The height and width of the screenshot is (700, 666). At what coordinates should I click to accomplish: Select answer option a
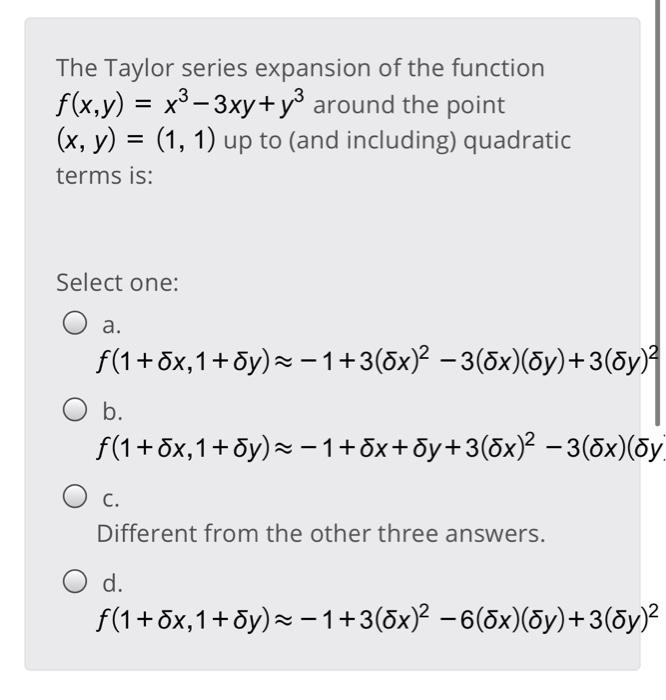click(x=75, y=323)
